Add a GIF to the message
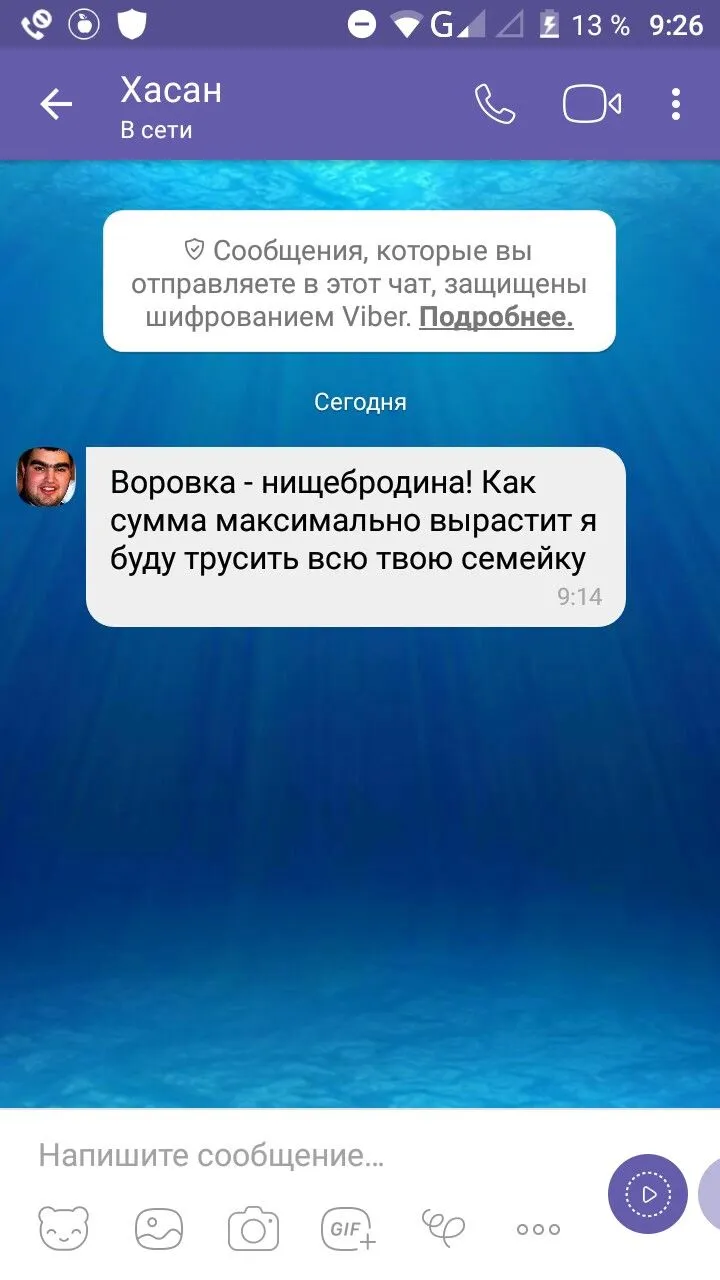720x1280 pixels. [x=348, y=1228]
